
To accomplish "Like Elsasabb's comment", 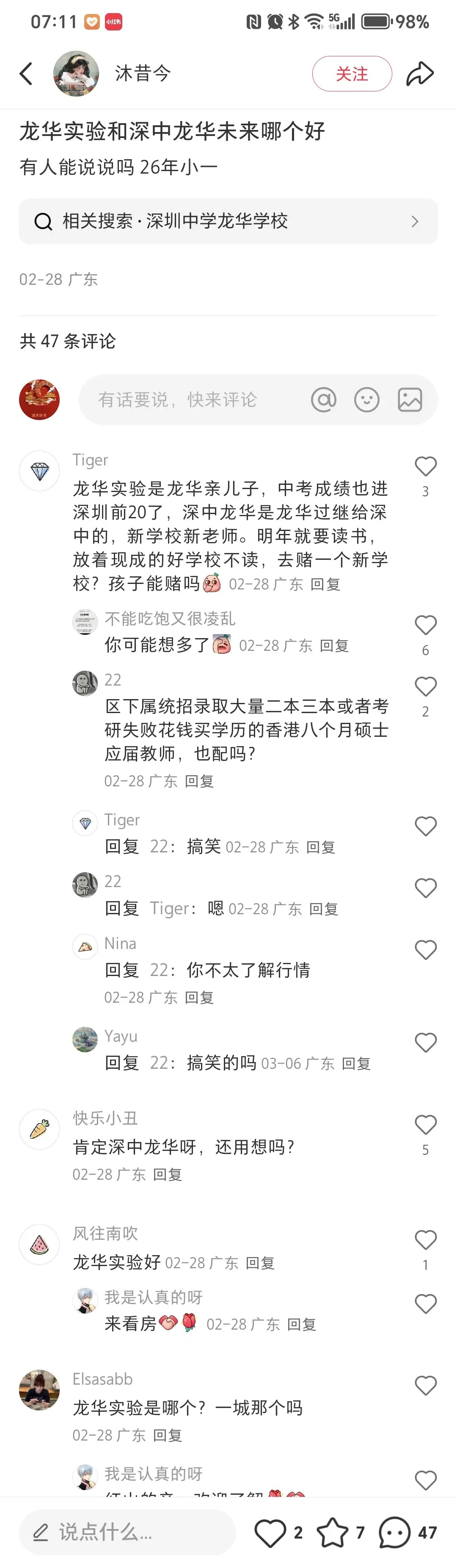I will click(425, 1386).
